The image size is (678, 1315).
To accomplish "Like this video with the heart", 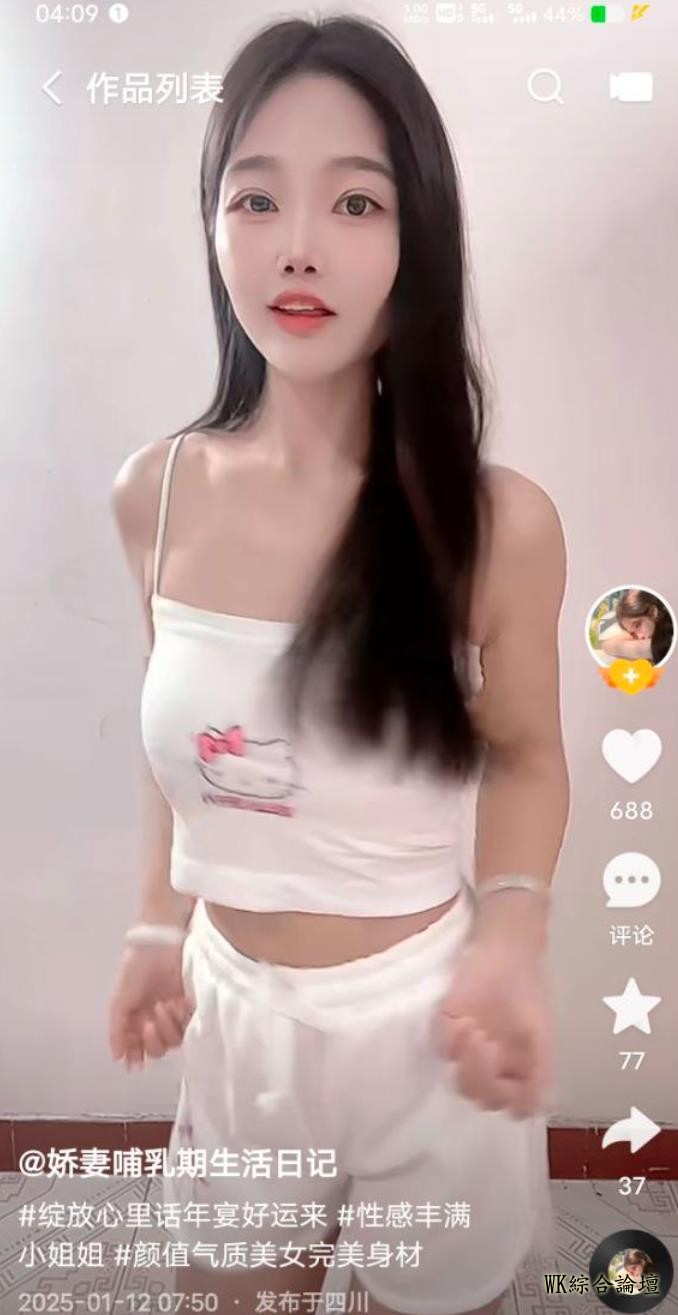I will pos(631,756).
